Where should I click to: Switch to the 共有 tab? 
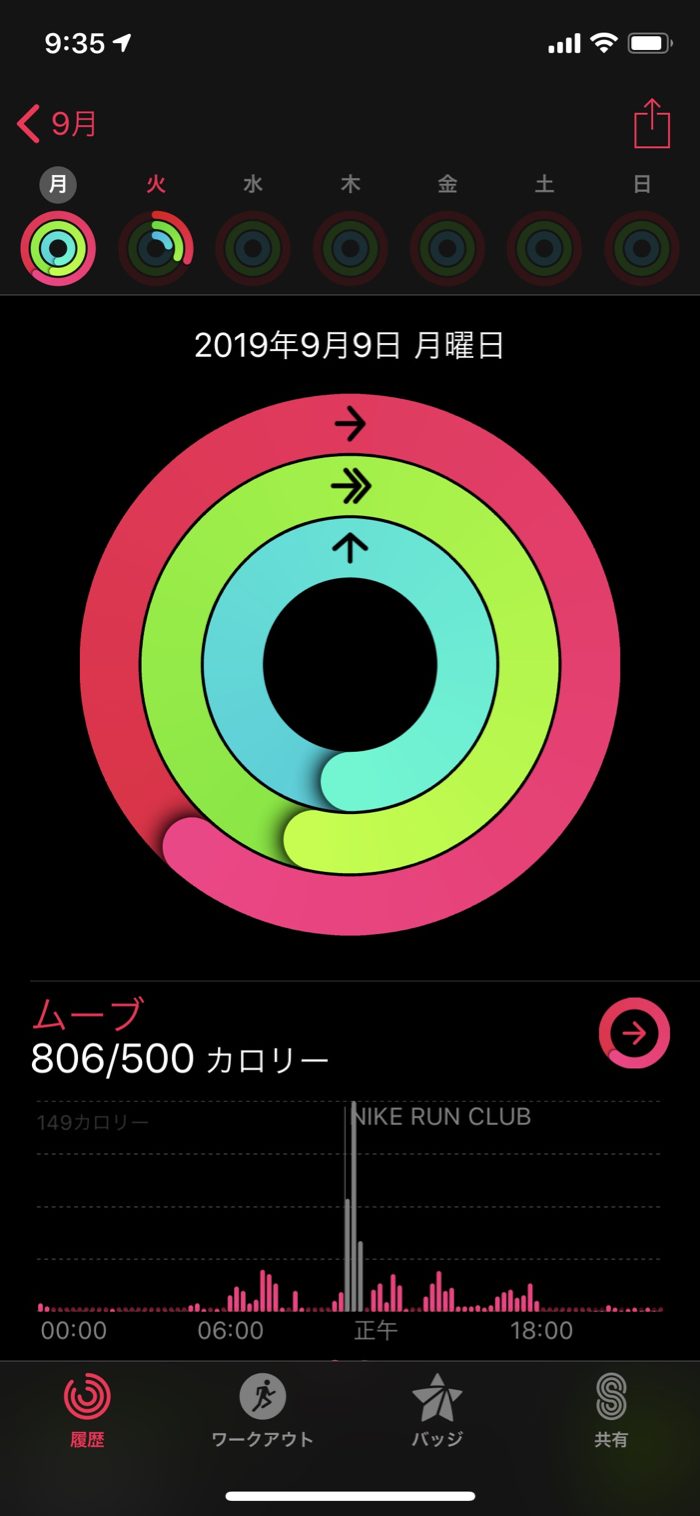611,1408
